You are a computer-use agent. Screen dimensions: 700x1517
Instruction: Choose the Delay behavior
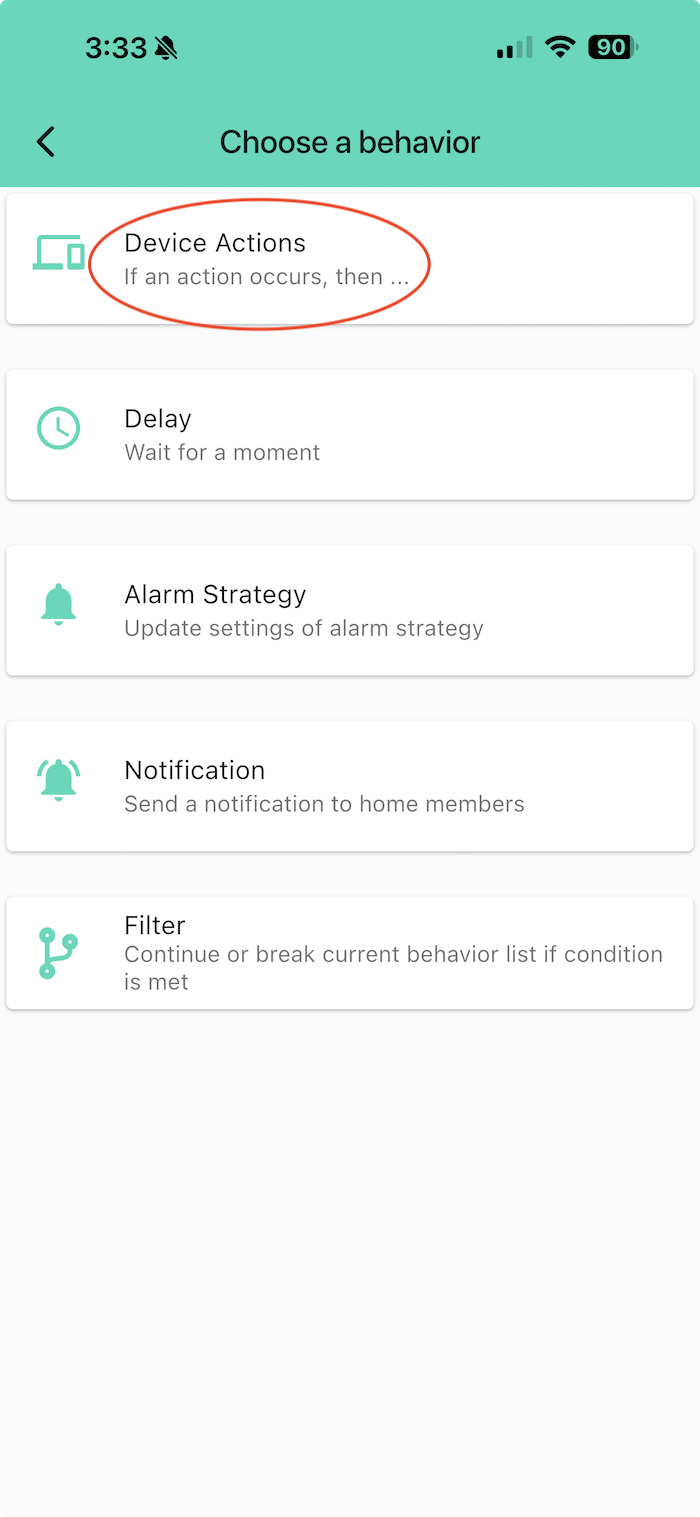click(350, 435)
